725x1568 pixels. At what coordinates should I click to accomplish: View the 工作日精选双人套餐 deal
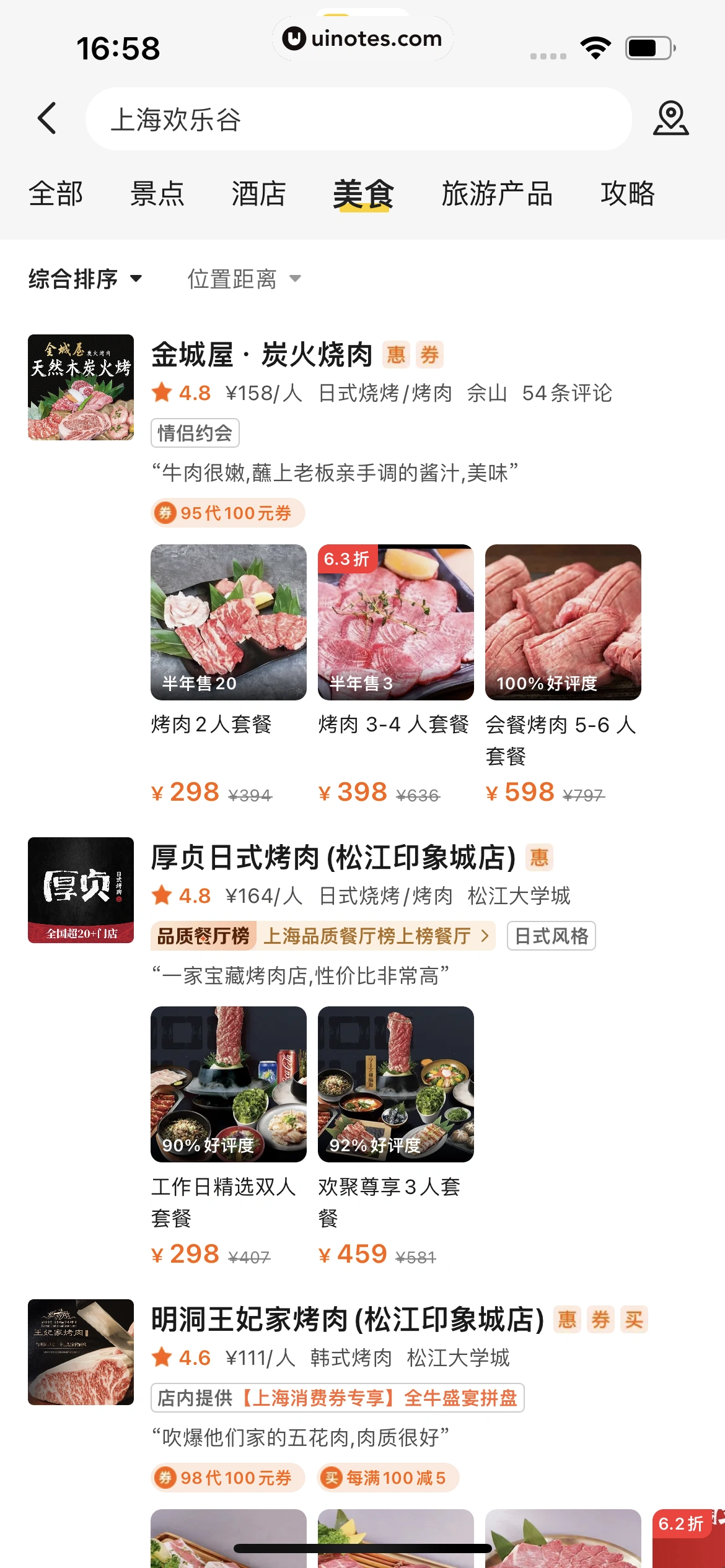[x=229, y=1084]
